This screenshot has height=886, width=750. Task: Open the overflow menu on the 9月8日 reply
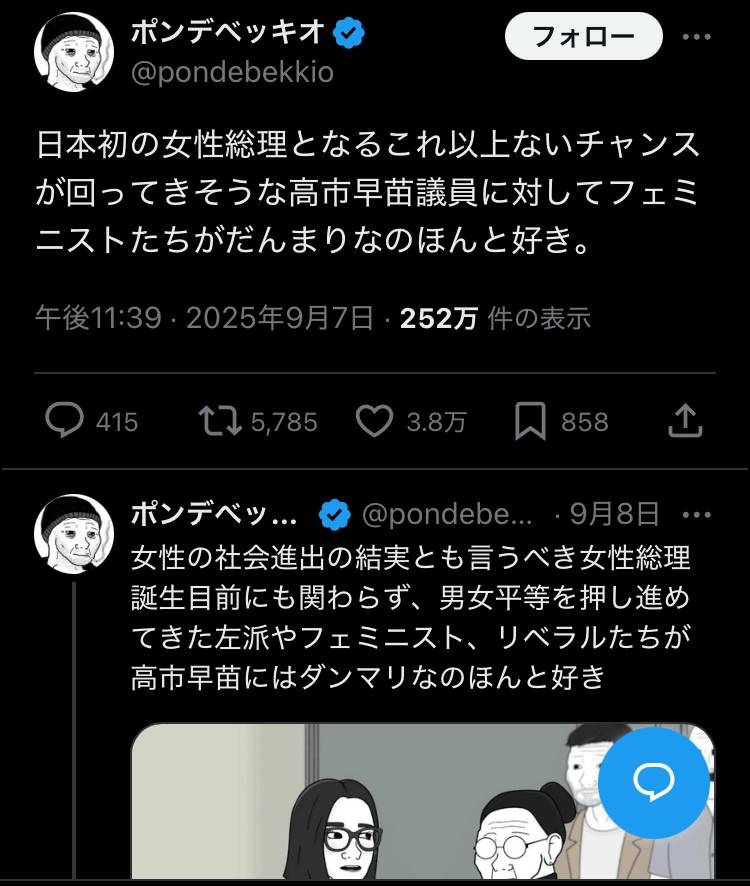696,514
